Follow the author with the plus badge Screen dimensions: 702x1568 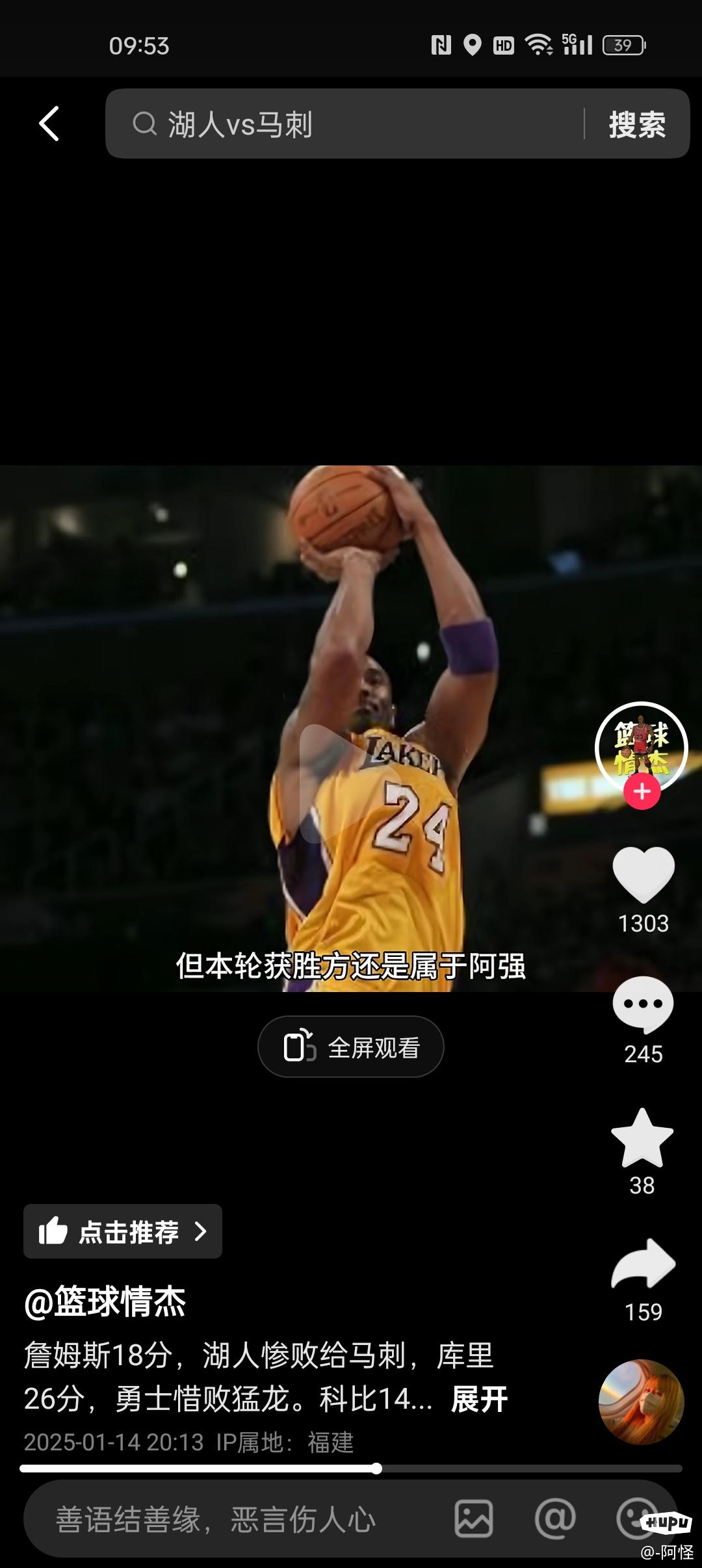pos(642,792)
